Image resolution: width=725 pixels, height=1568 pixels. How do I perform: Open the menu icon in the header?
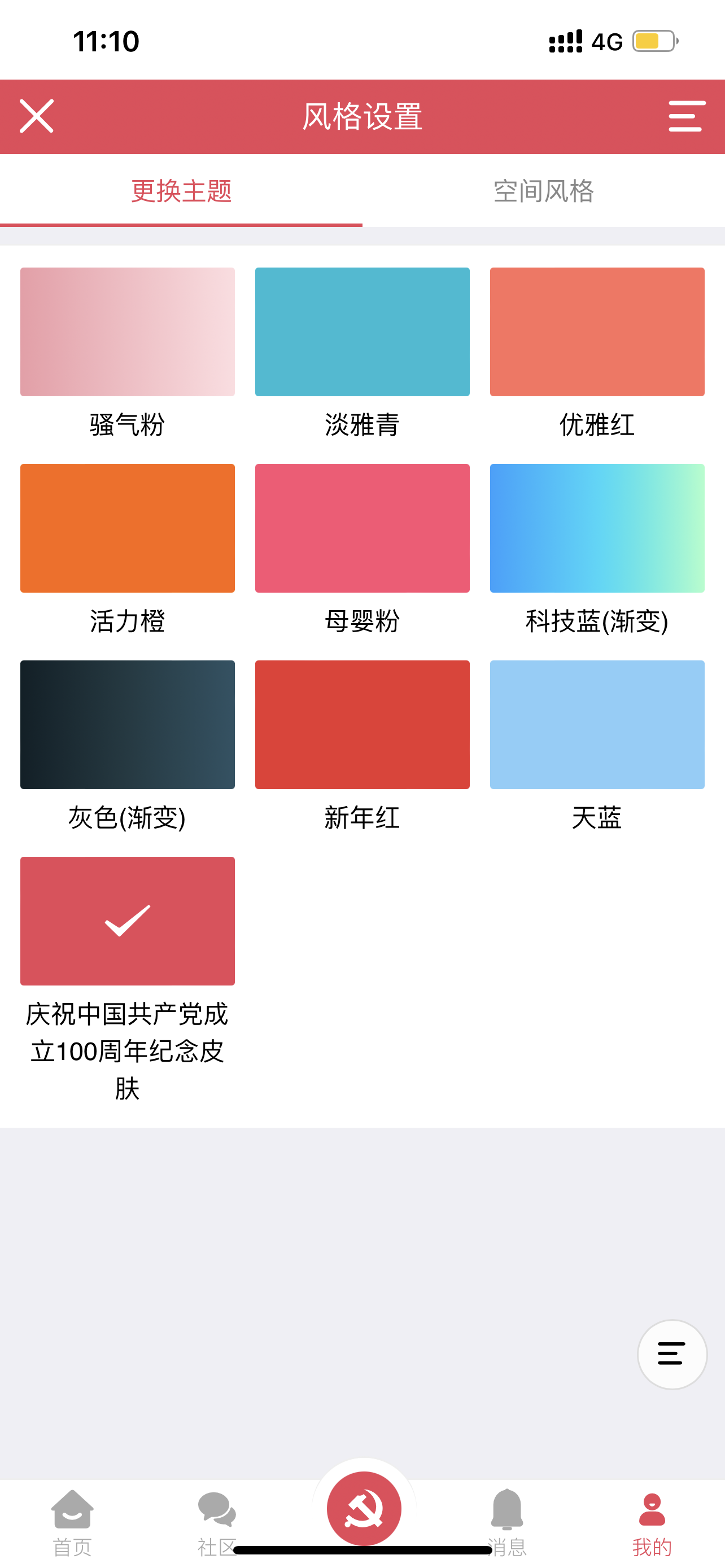click(x=686, y=116)
